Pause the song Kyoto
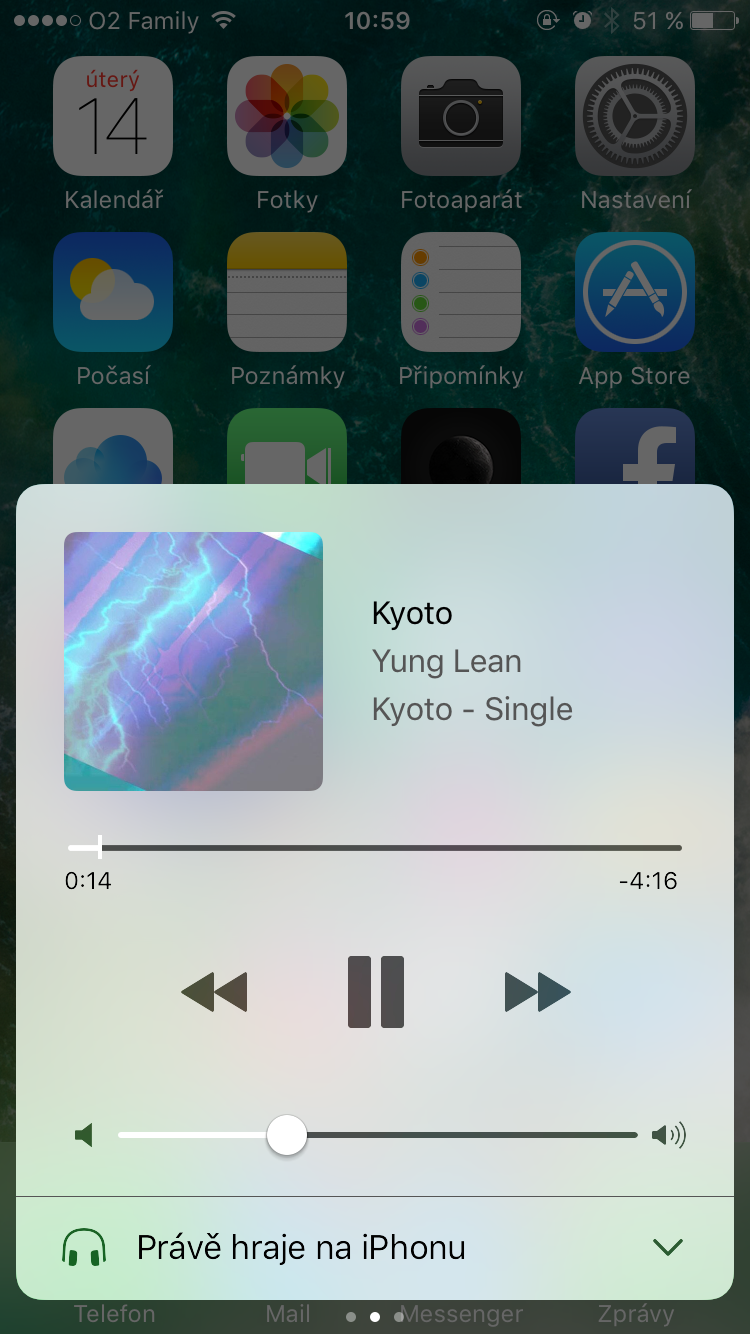Screen dimensions: 750x1334 [x=375, y=991]
